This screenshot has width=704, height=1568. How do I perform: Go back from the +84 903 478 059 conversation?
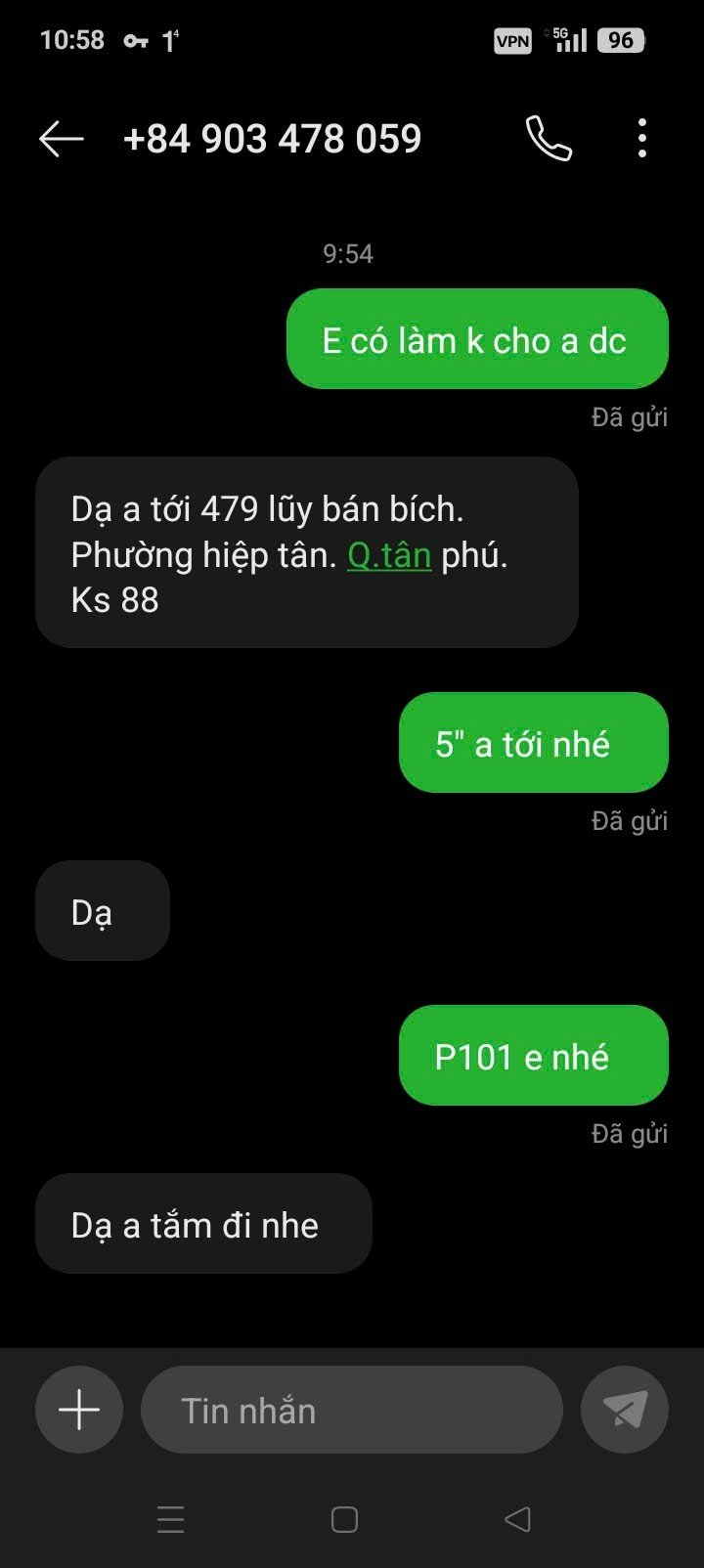click(61, 139)
